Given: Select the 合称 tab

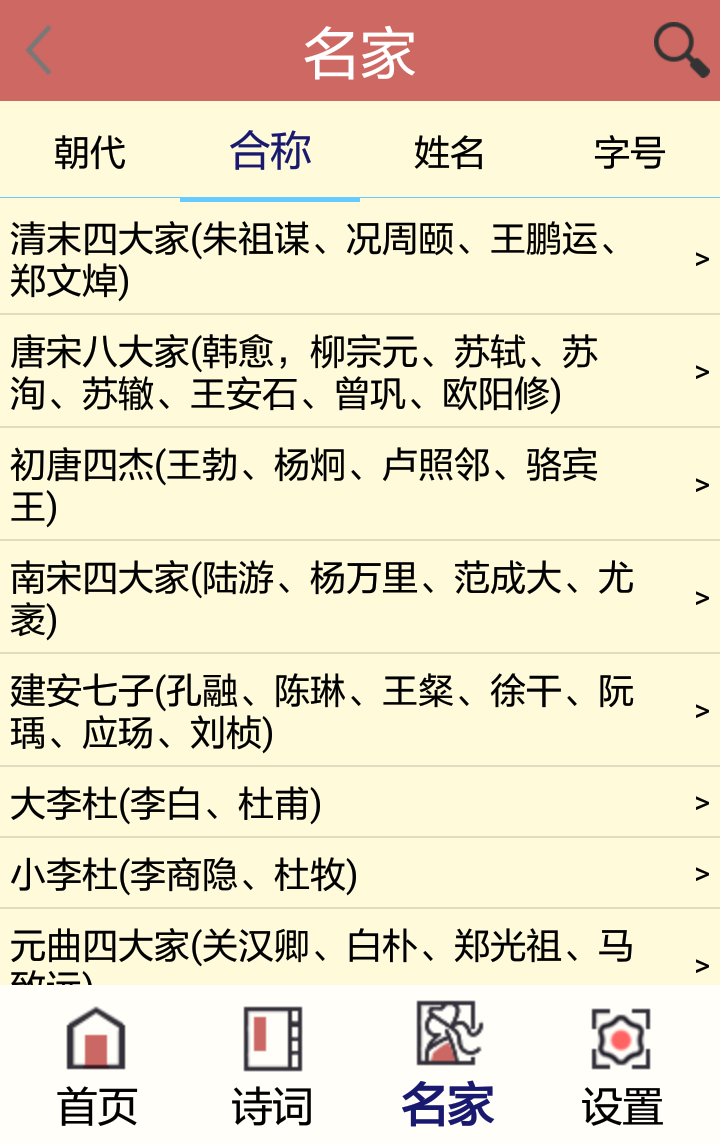Looking at the screenshot, I should tap(270, 152).
